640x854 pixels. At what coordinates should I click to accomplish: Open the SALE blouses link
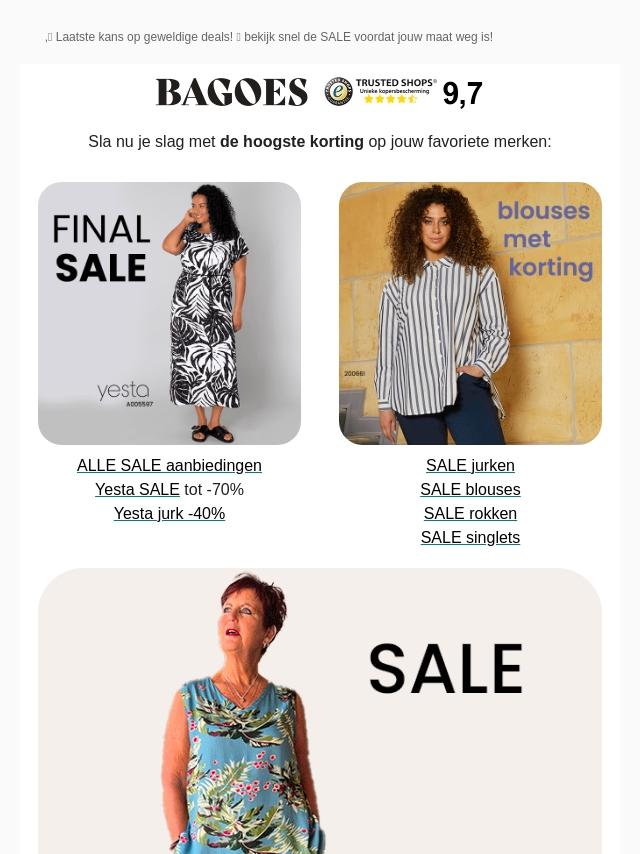click(x=470, y=490)
